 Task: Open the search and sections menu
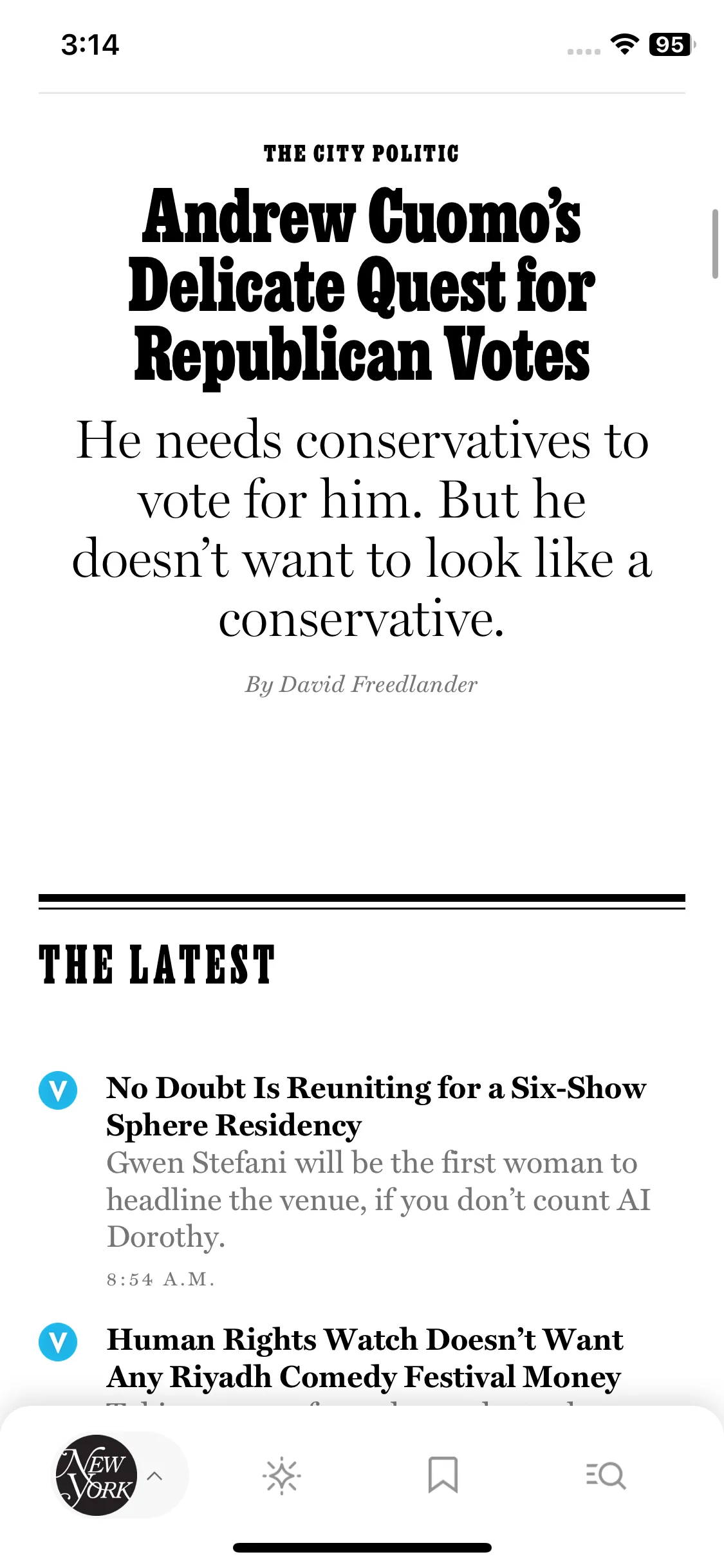606,1475
